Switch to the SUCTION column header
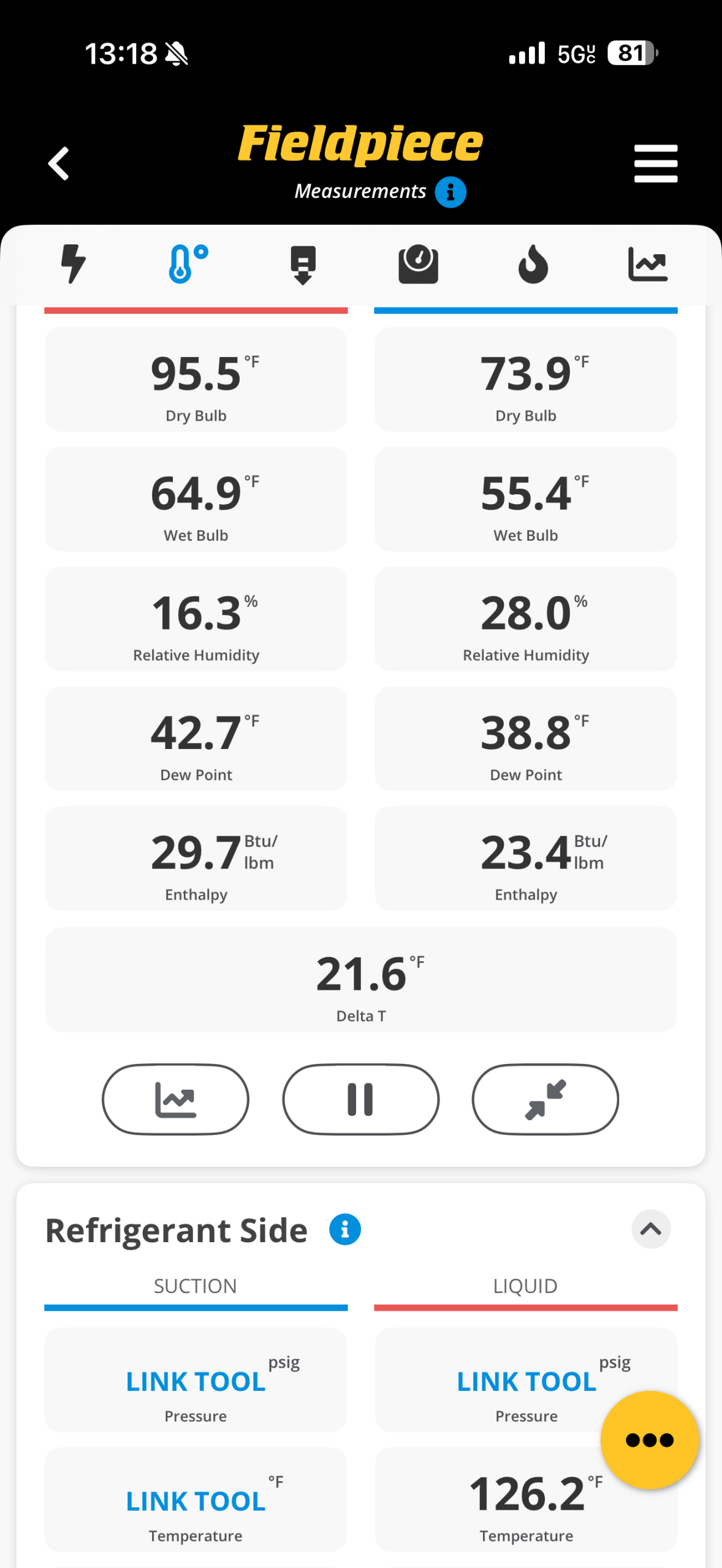Viewport: 722px width, 1568px height. (195, 1286)
